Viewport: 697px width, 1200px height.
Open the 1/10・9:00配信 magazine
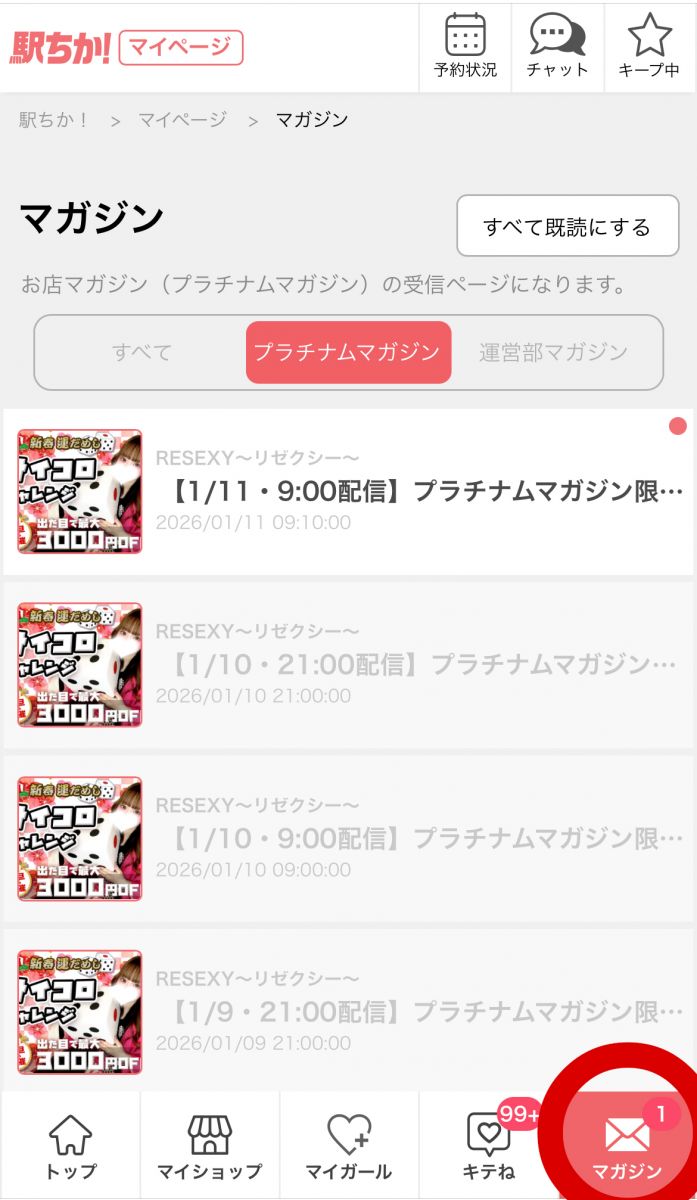coord(420,838)
